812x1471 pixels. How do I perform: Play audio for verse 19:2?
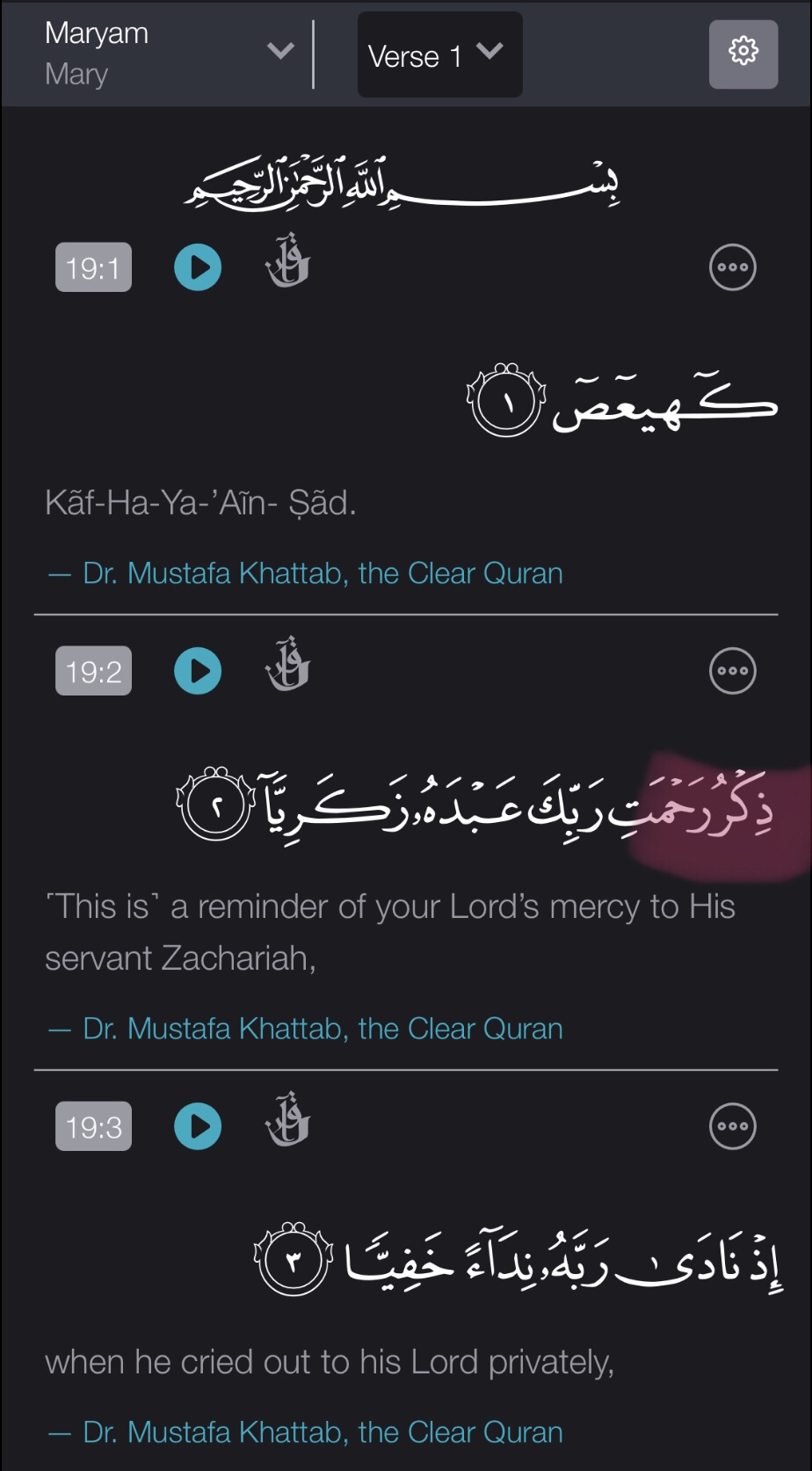click(198, 671)
